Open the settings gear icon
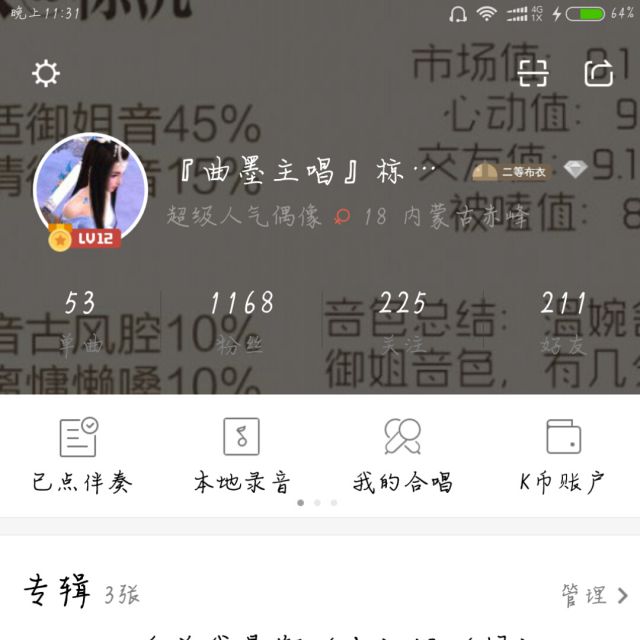This screenshot has width=640, height=640. tap(46, 73)
